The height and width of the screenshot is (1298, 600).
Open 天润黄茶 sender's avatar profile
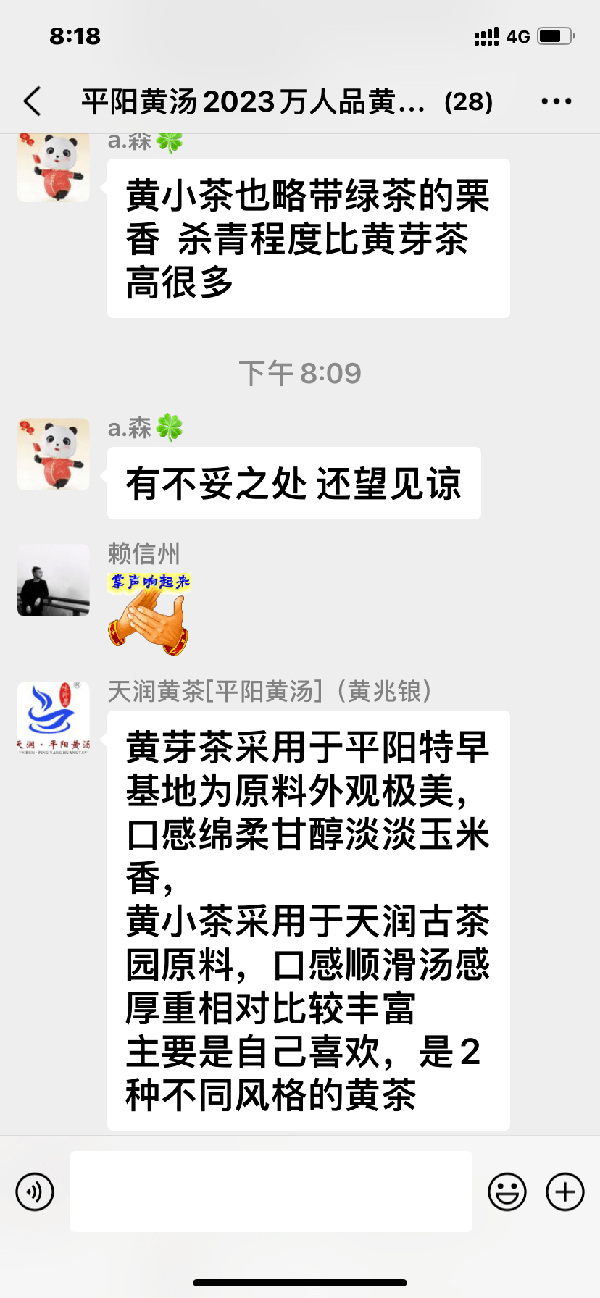pos(53,718)
